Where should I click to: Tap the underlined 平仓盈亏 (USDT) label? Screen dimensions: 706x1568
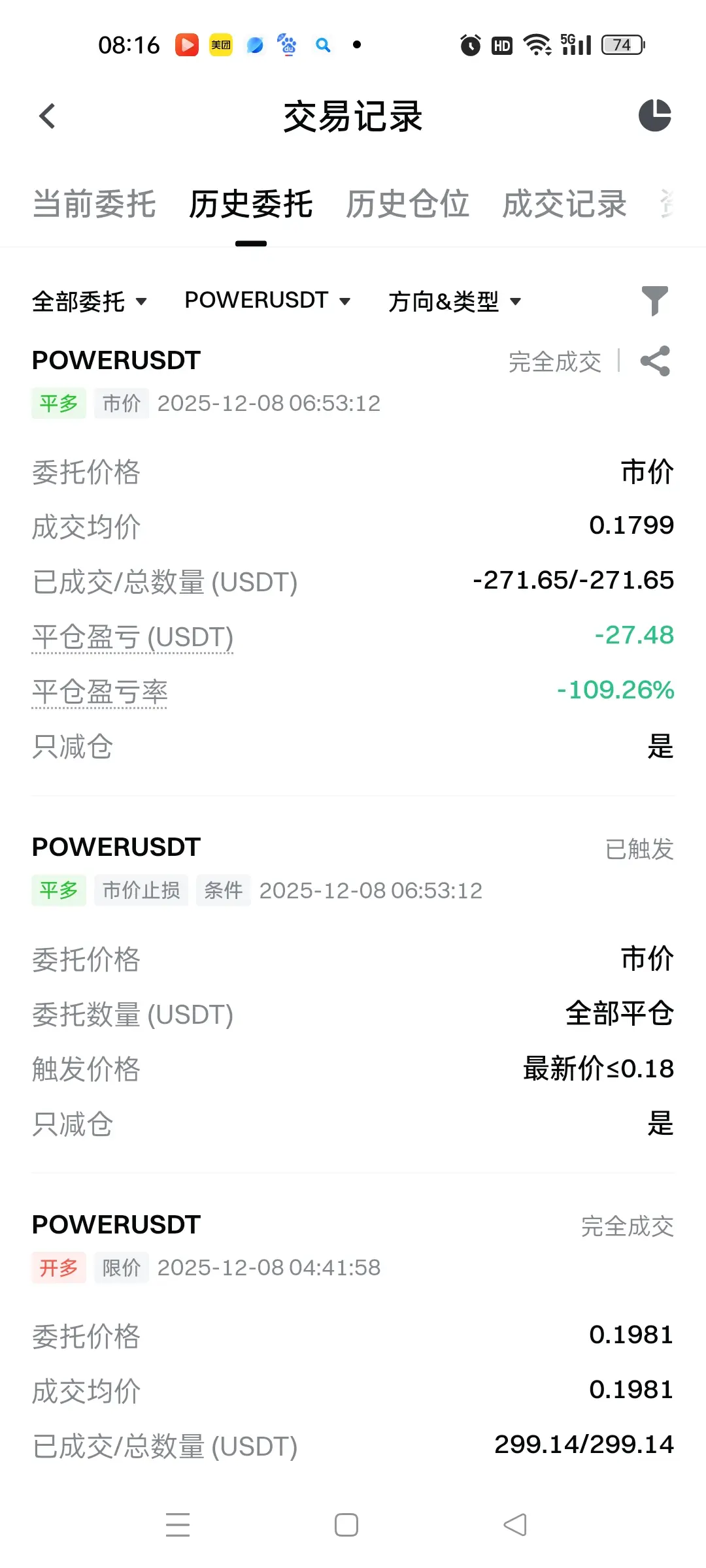[x=133, y=637]
